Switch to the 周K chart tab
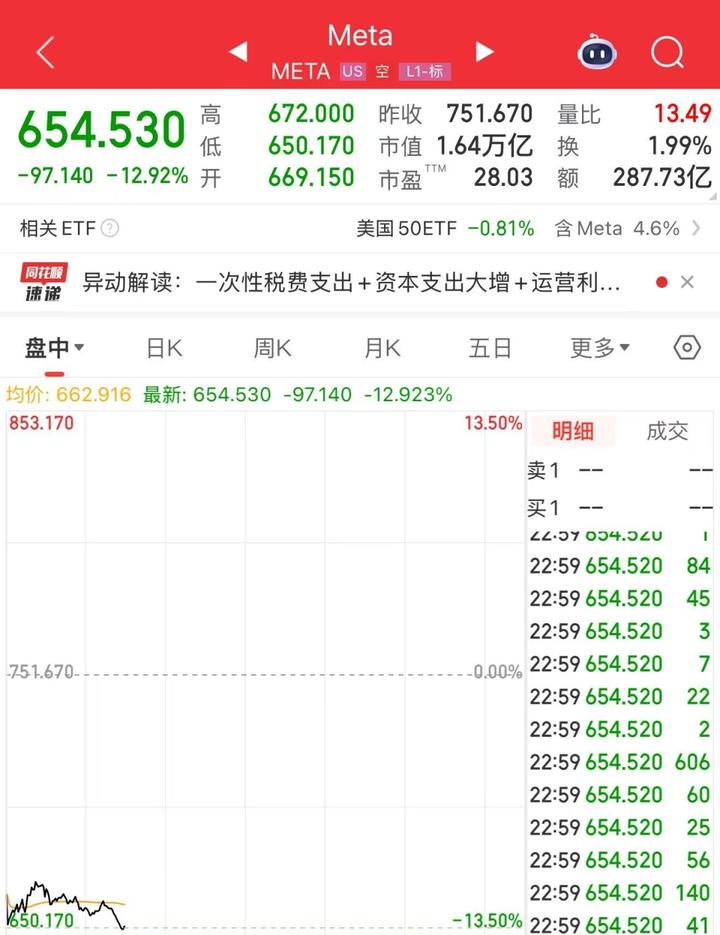This screenshot has width=720, height=935. [272, 348]
